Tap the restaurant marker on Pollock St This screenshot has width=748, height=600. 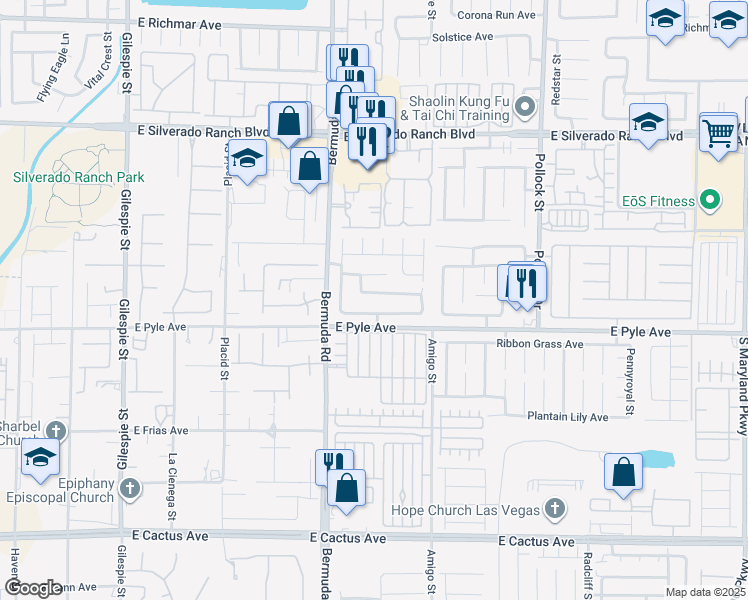(527, 284)
